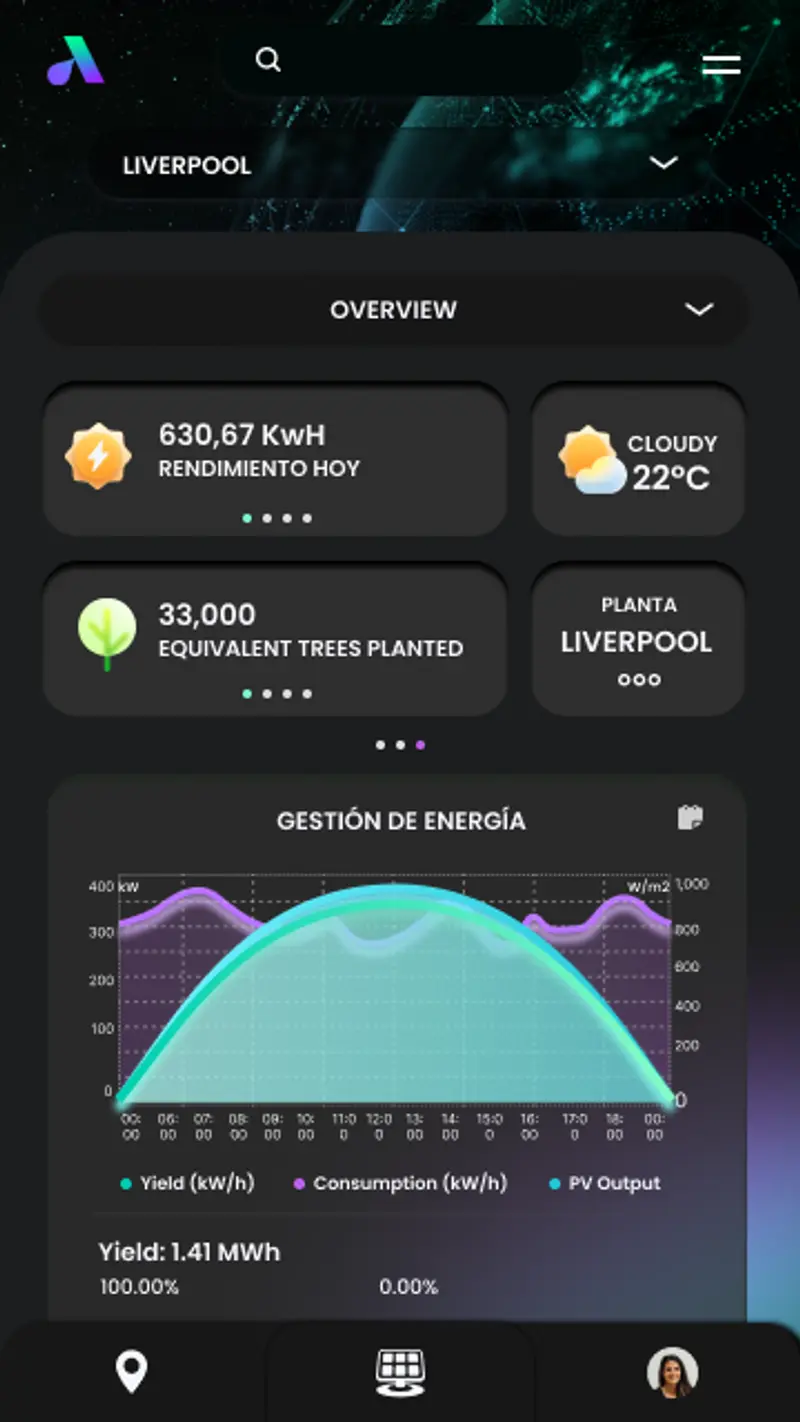This screenshot has height=1422, width=800.
Task: Open the search field magnifier icon
Action: click(267, 59)
